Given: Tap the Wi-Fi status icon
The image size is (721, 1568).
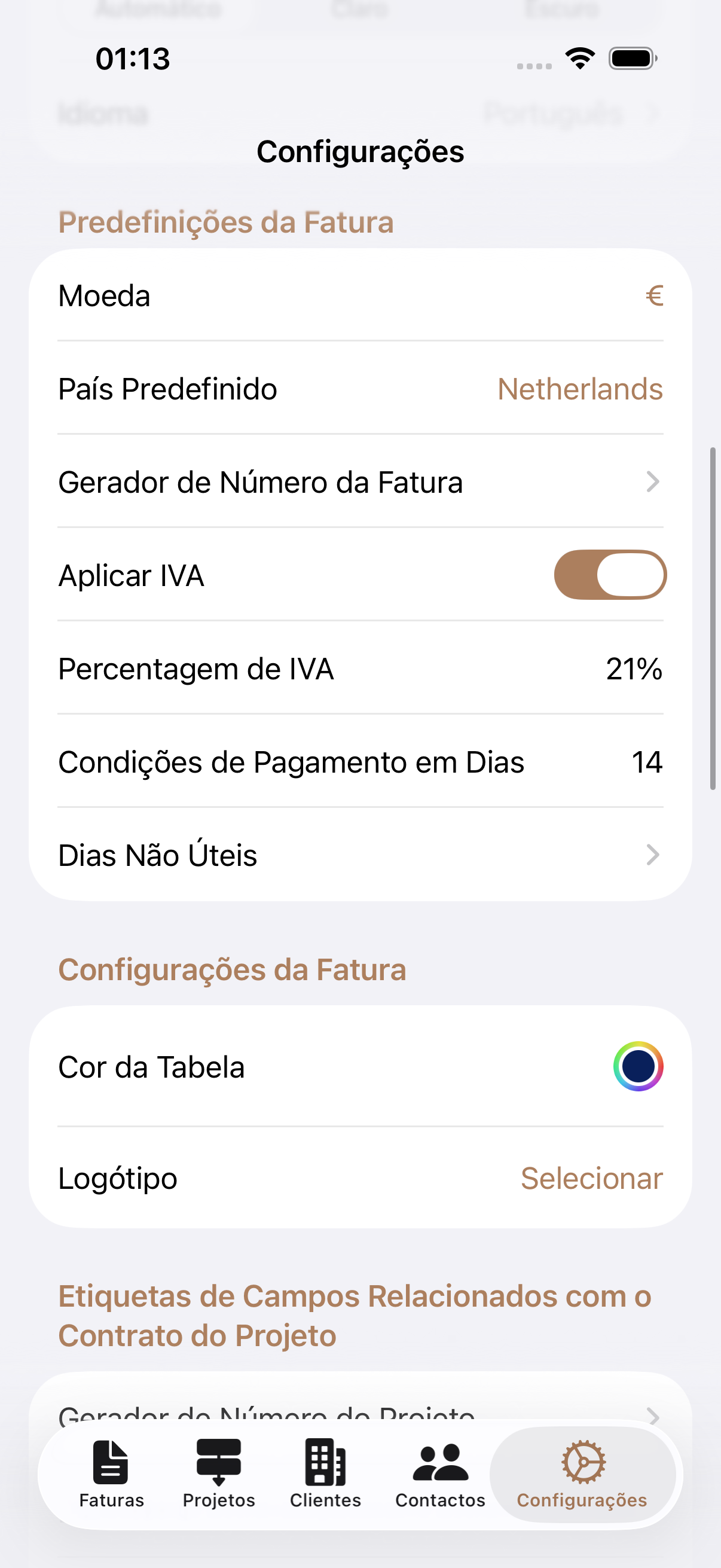Looking at the screenshot, I should click(579, 58).
